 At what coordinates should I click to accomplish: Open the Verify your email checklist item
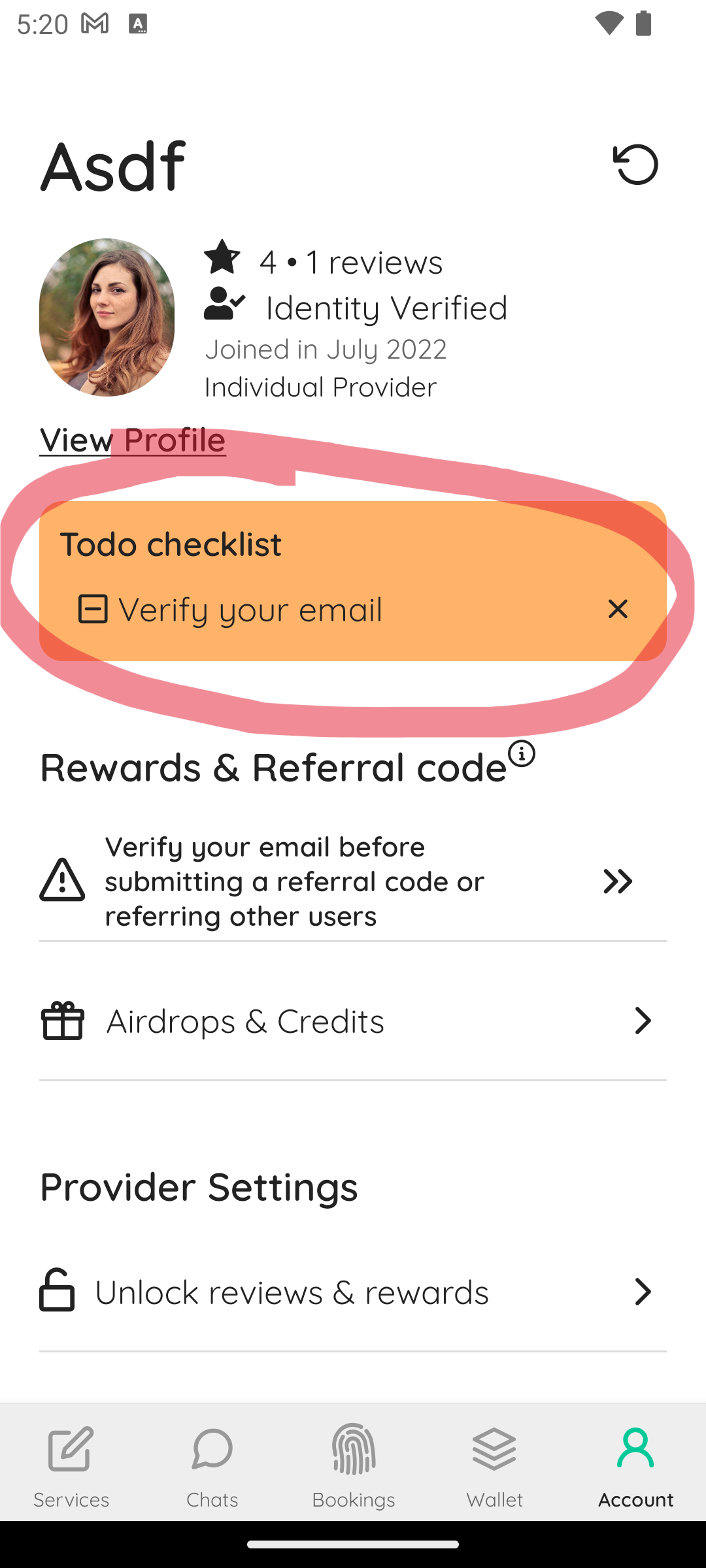tap(230, 609)
